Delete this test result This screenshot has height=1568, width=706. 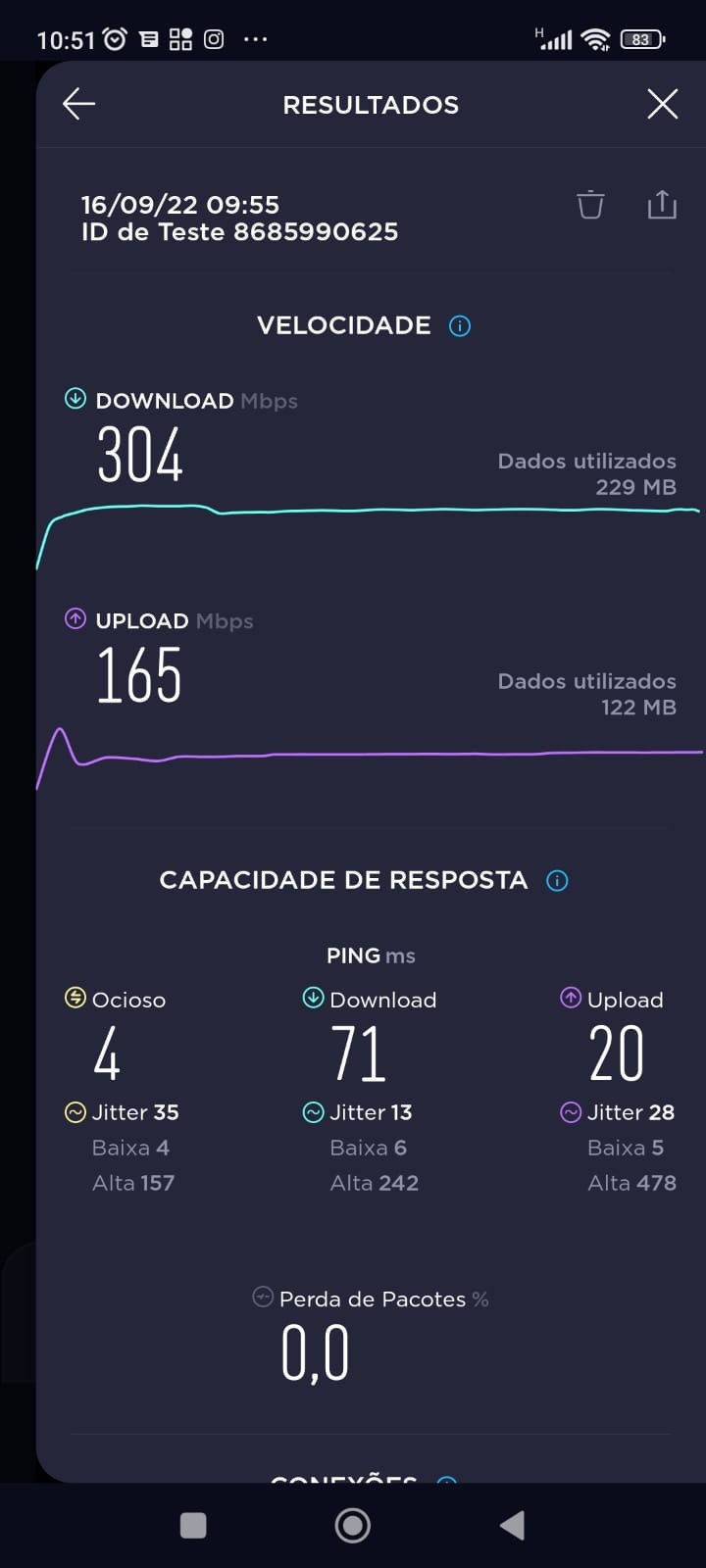590,205
